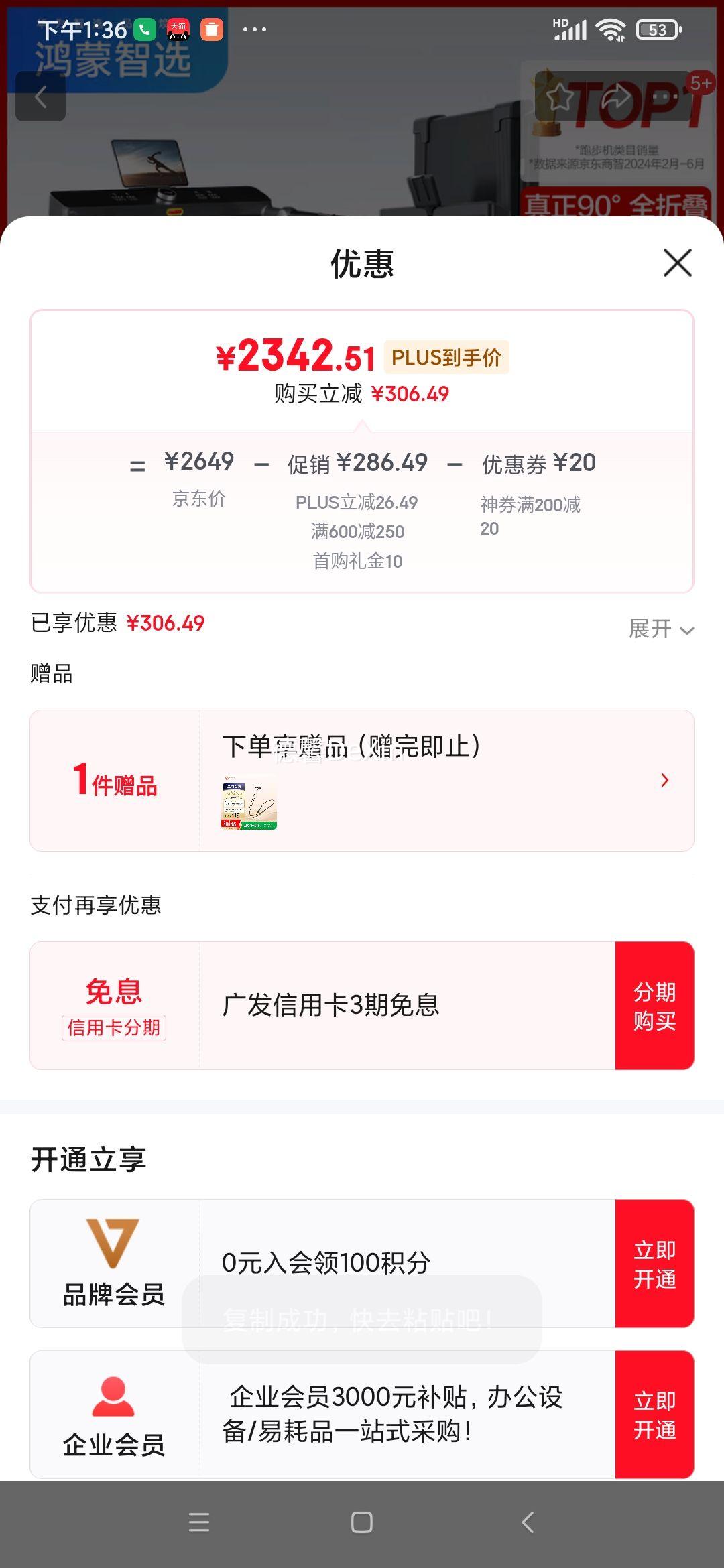Expand the 已享优惠 details with 展开
The width and height of the screenshot is (724, 1568).
(x=660, y=629)
